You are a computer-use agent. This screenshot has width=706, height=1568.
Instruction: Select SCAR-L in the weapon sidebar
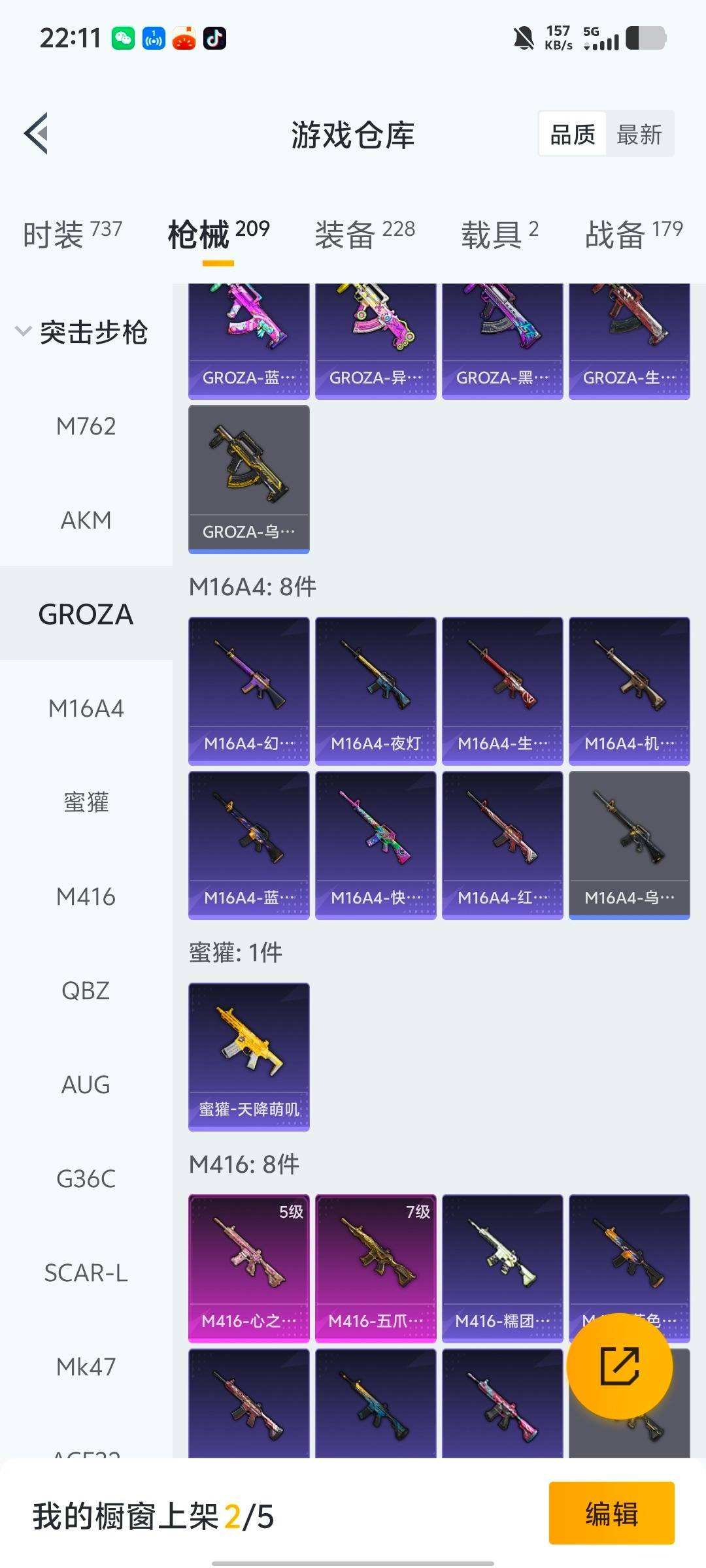86,1273
